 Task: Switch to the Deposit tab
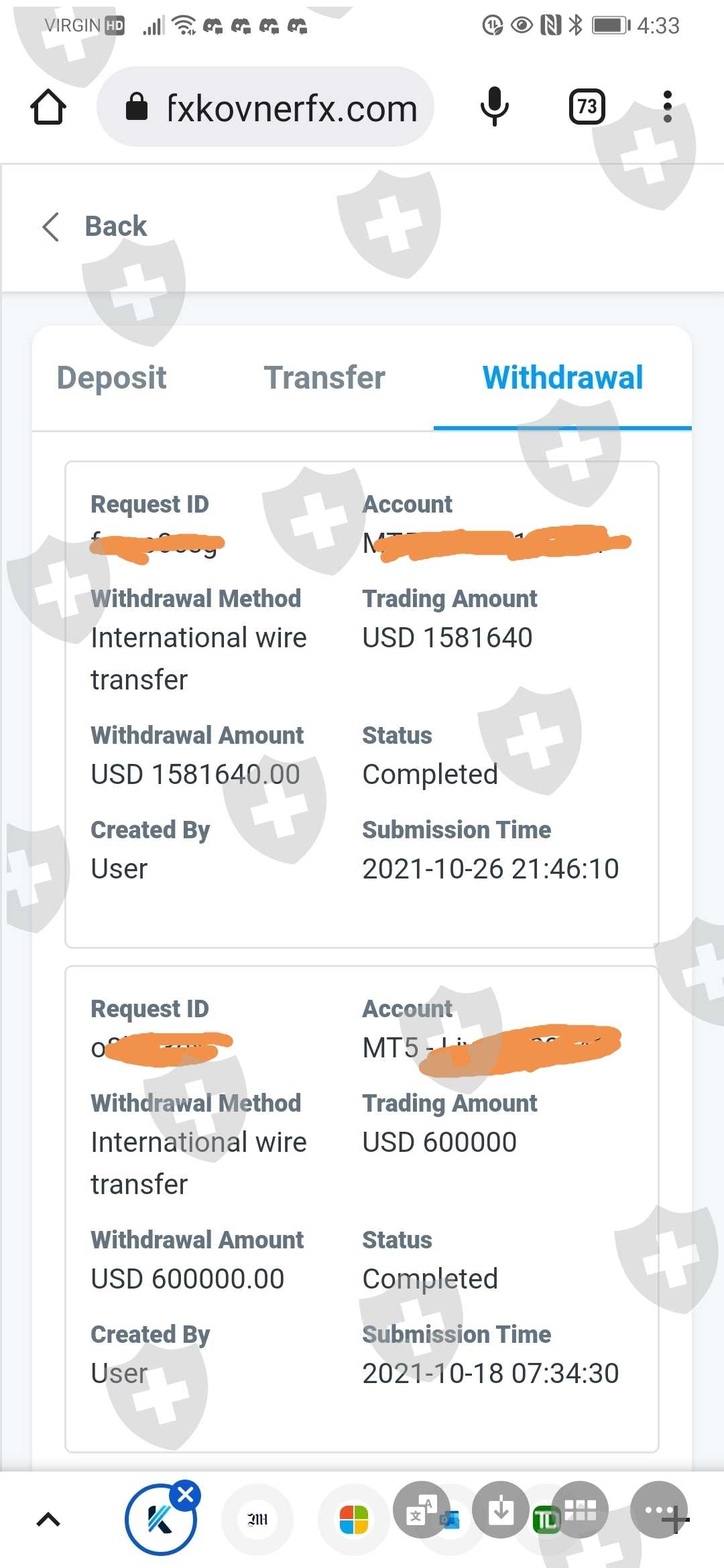(x=111, y=378)
